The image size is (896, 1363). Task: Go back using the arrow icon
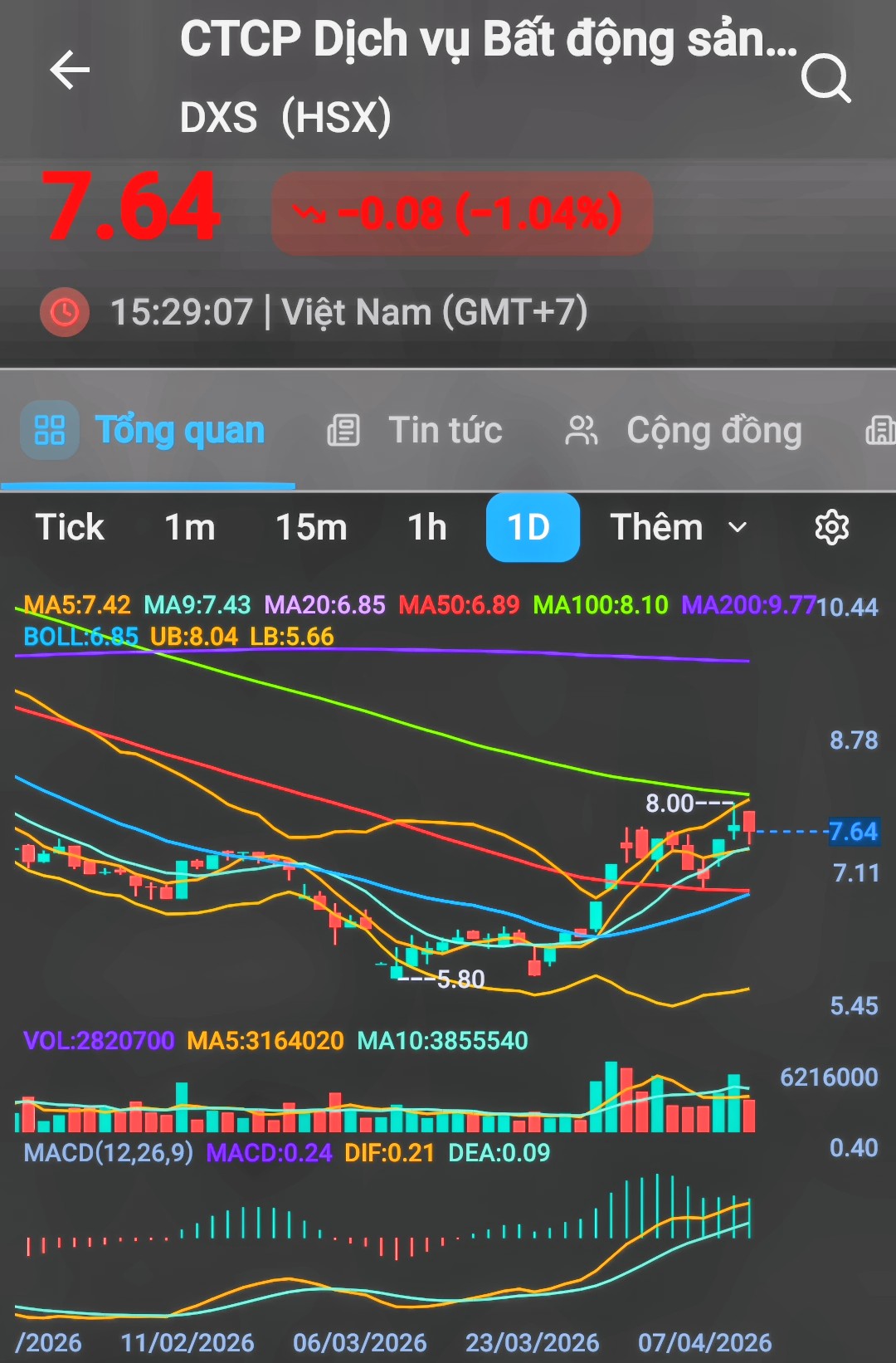click(70, 70)
